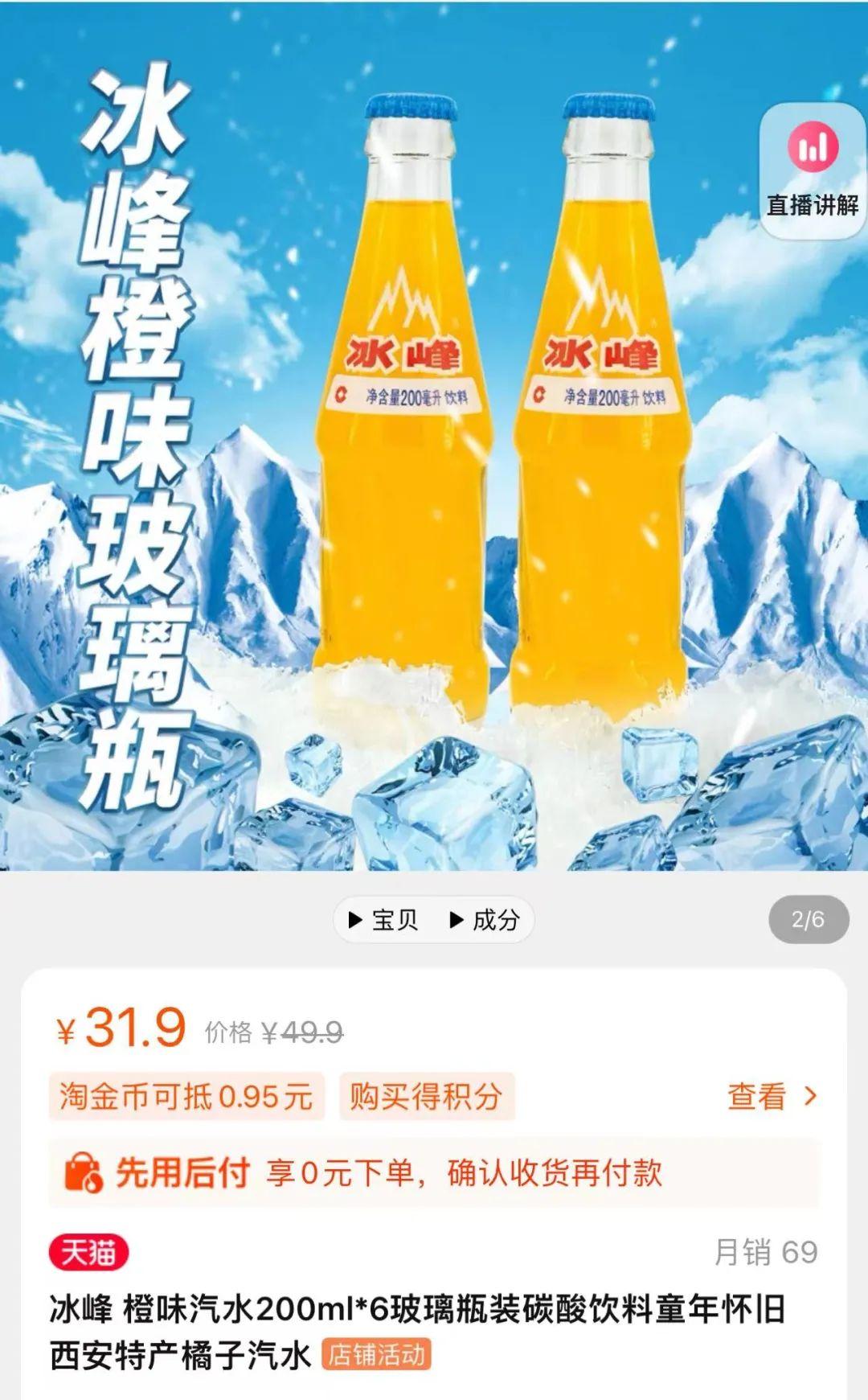Viewport: 868px width, 1400px height.
Task: Tap 查看 to view discount details
Action: [x=771, y=1096]
